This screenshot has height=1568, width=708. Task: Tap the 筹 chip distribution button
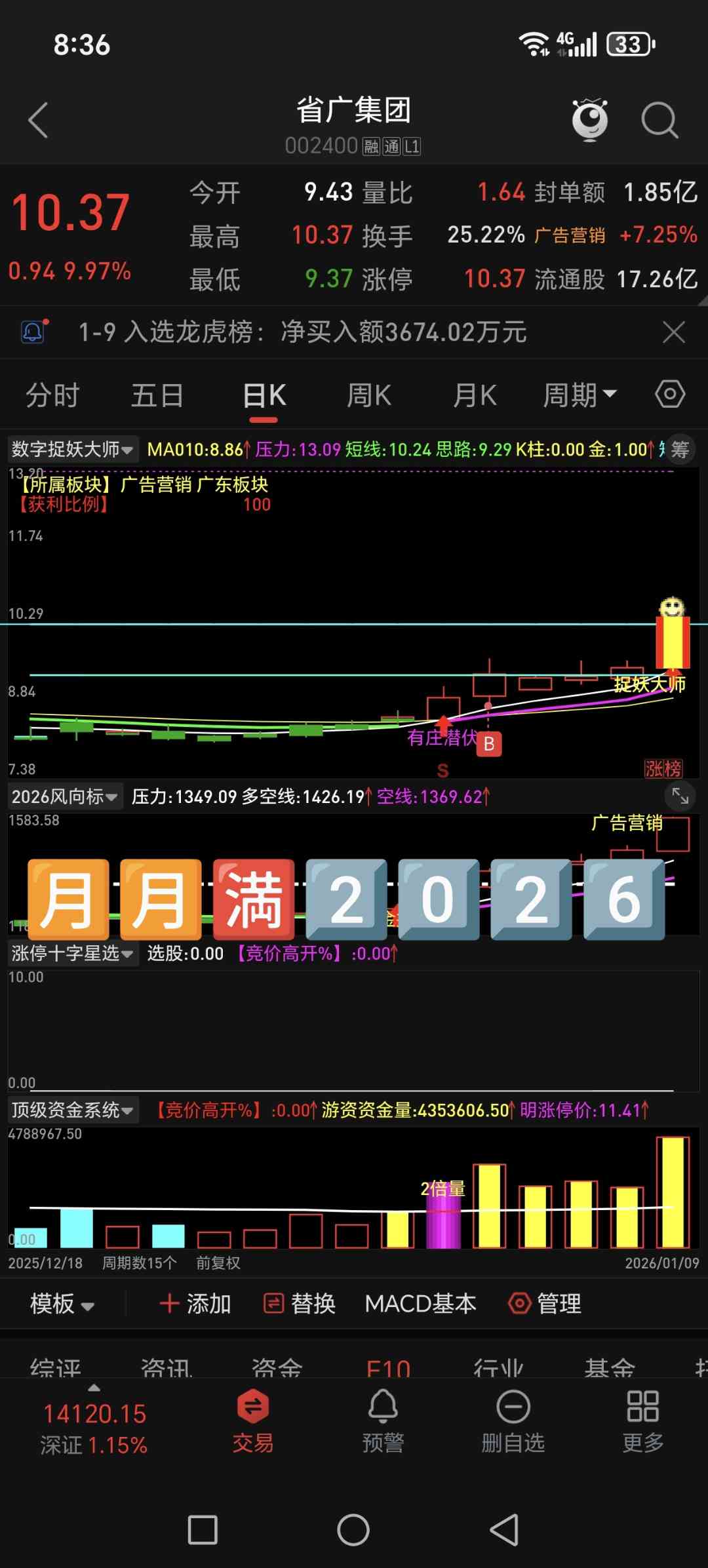coord(680,450)
